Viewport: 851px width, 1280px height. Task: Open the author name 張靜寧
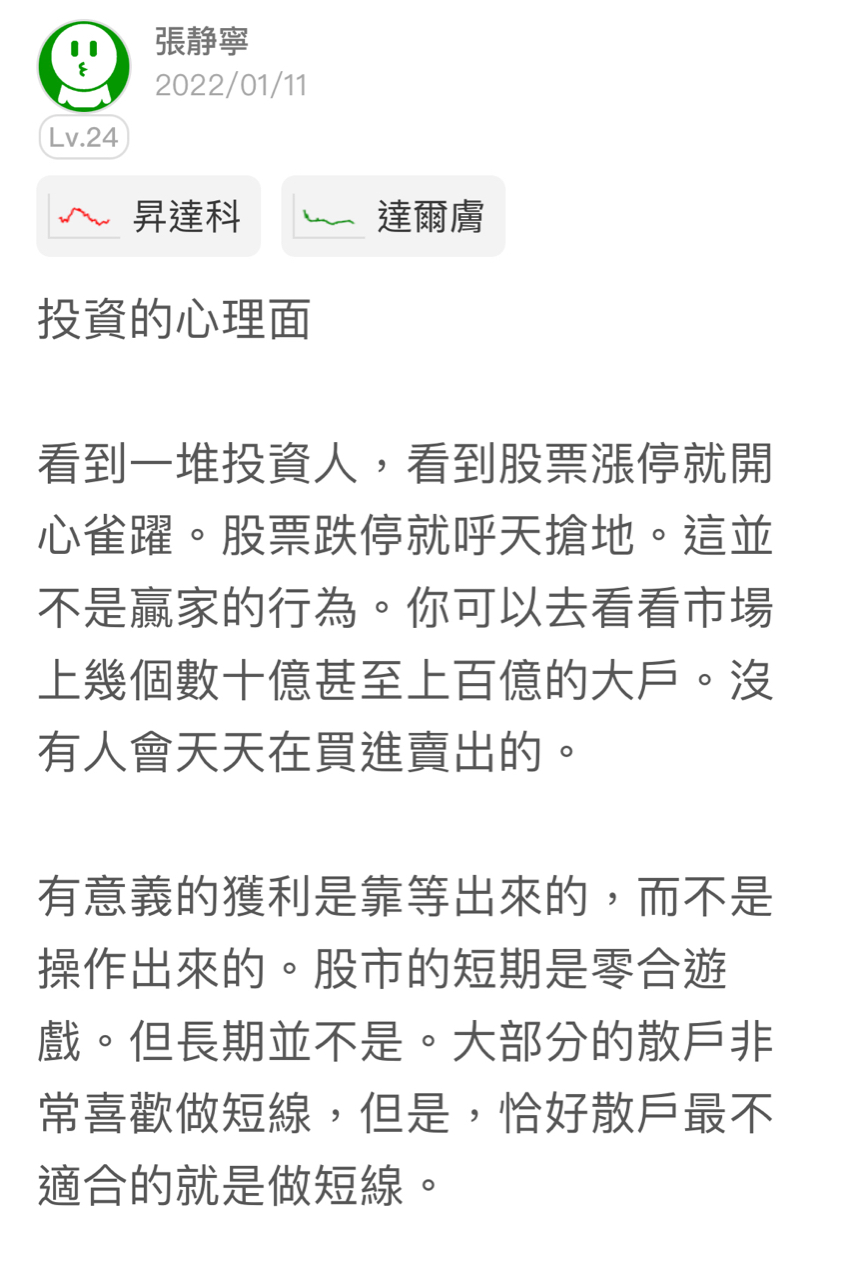(201, 41)
